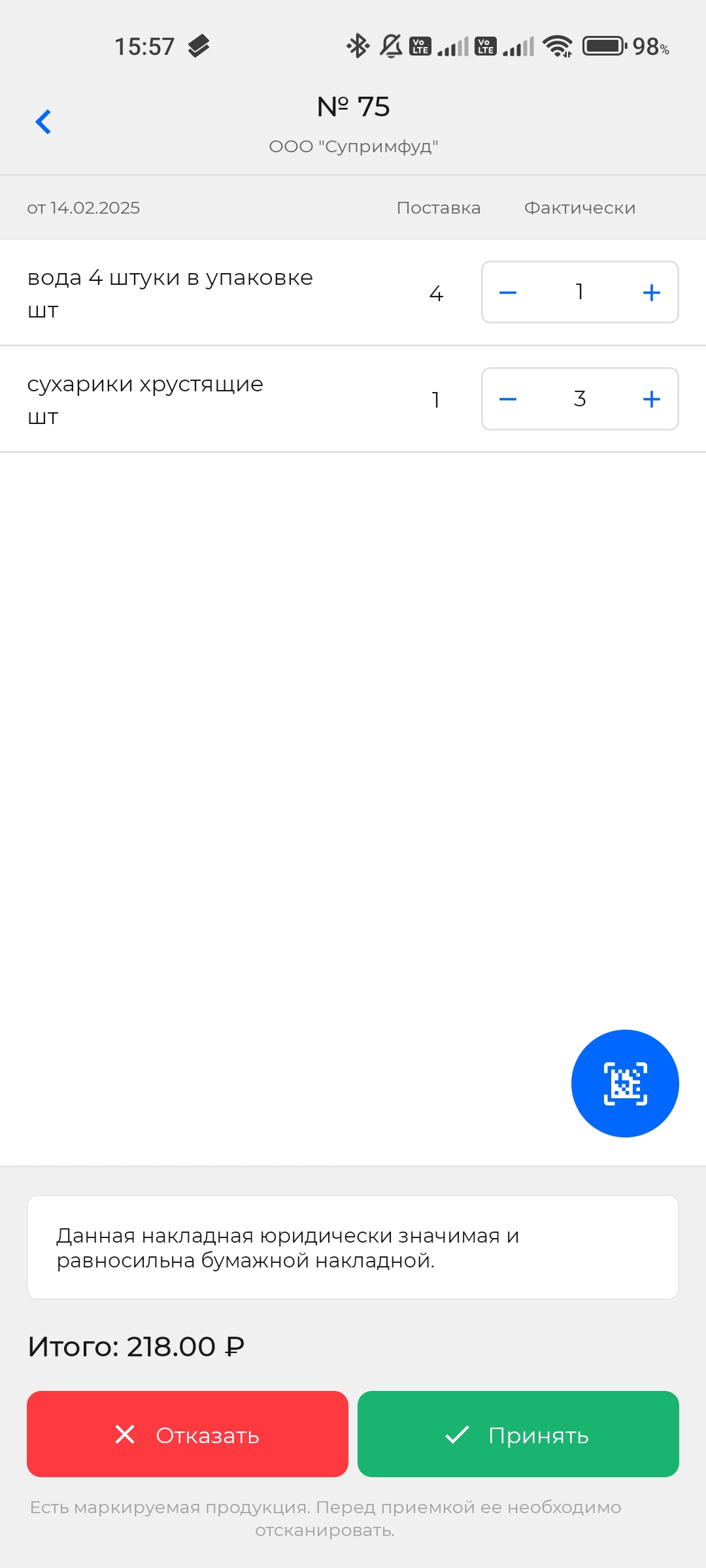This screenshot has width=706, height=1568.
Task: Edit actual quantity field of сухарики хрустящие
Action: 580,399
